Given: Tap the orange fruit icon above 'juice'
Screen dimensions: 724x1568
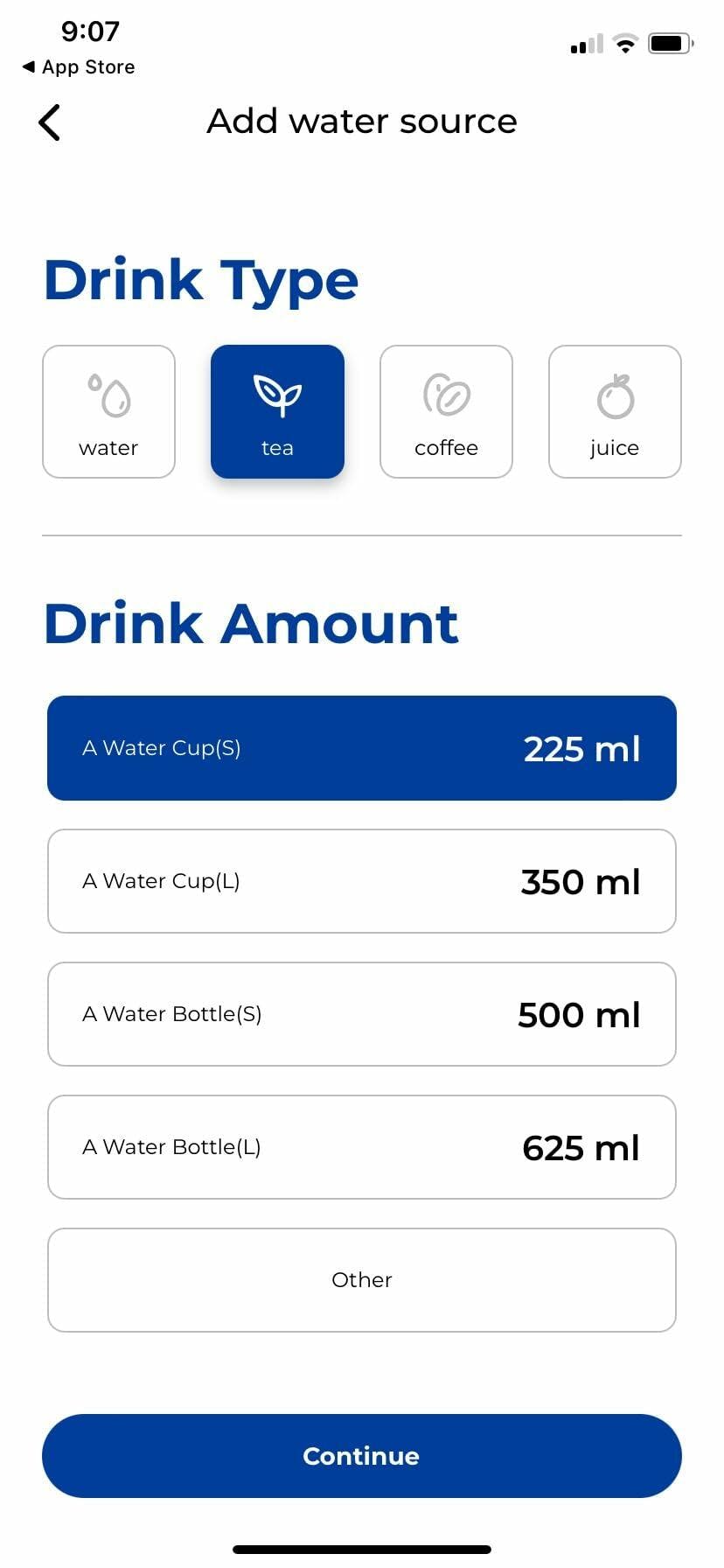Looking at the screenshot, I should click(615, 394).
